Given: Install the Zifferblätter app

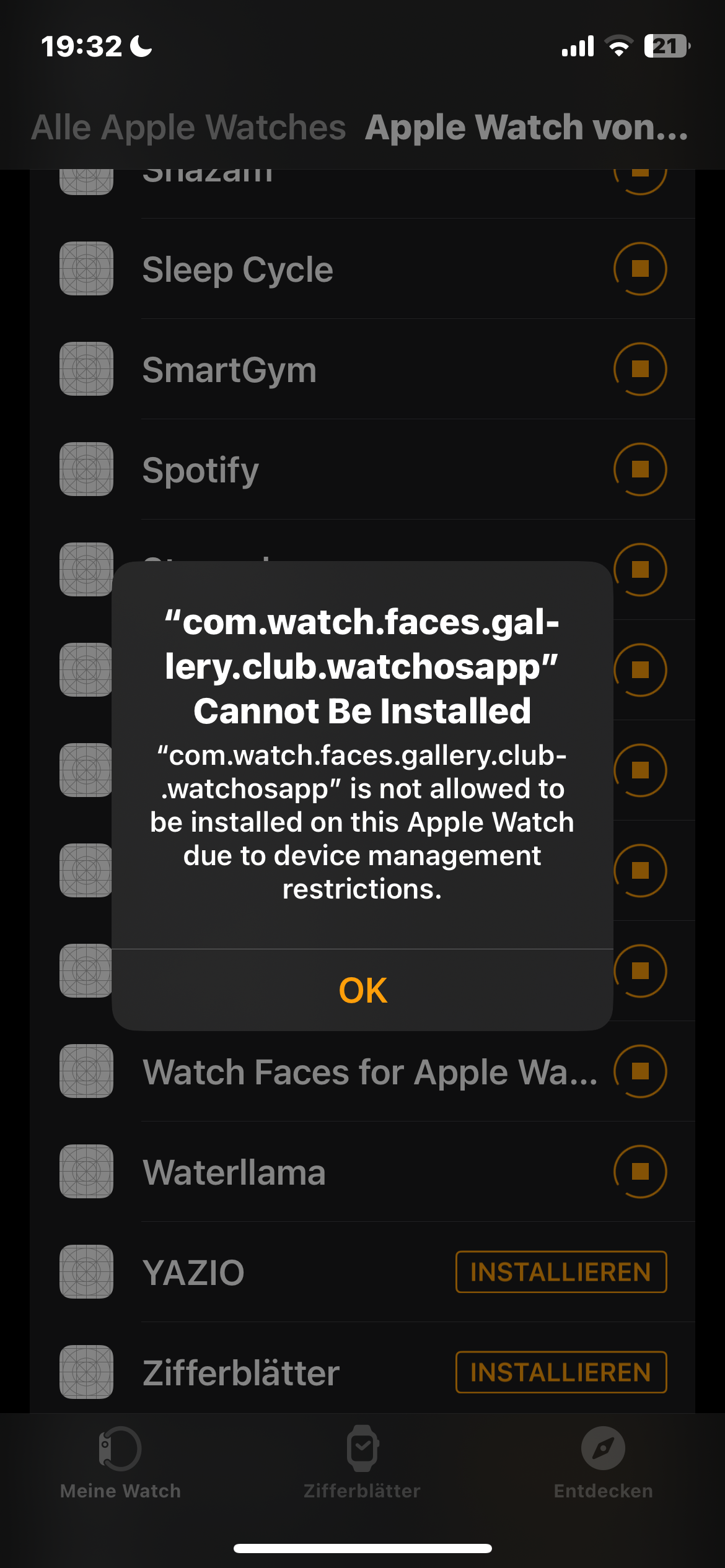Looking at the screenshot, I should [x=560, y=1372].
